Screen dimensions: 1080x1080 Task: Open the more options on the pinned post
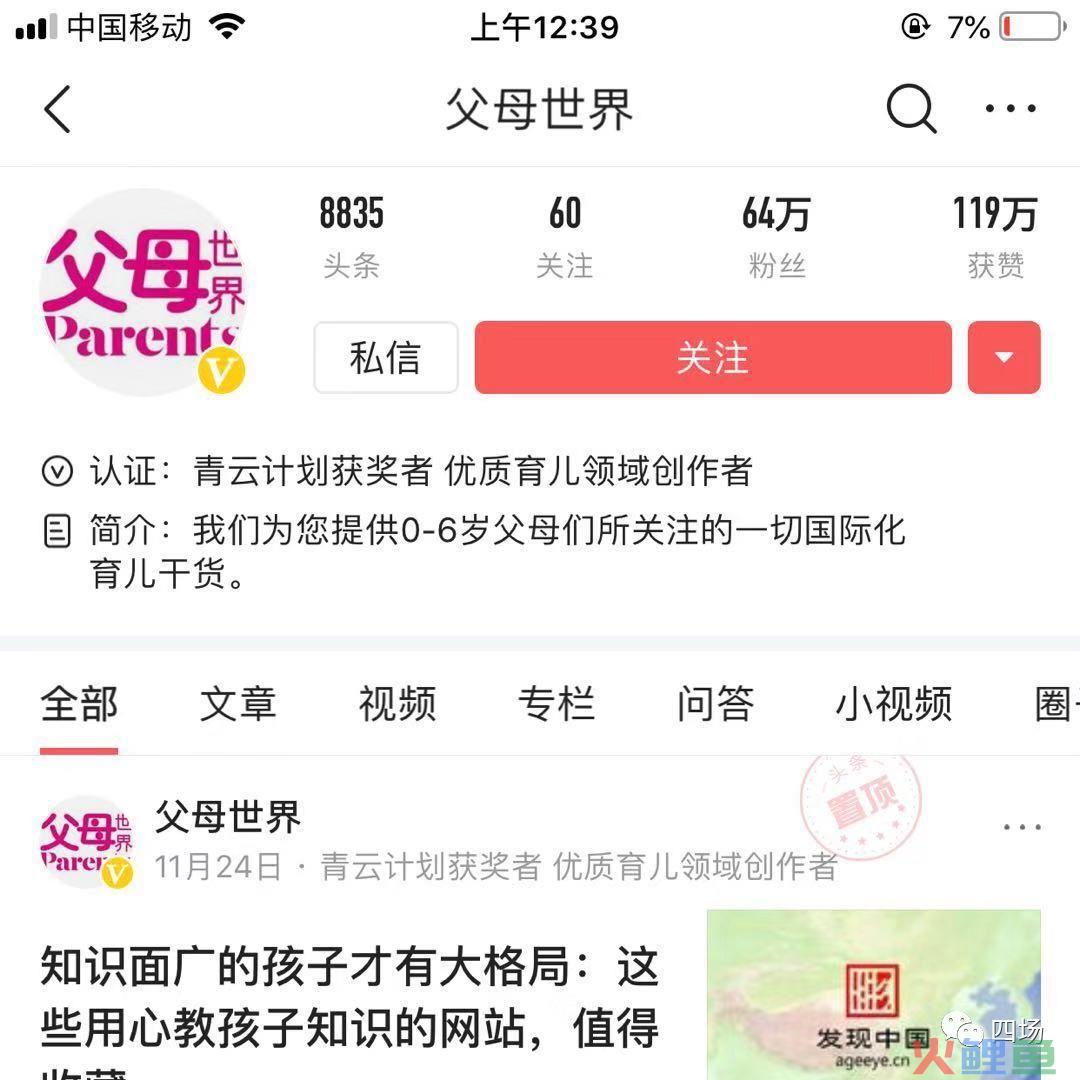click(x=1022, y=828)
